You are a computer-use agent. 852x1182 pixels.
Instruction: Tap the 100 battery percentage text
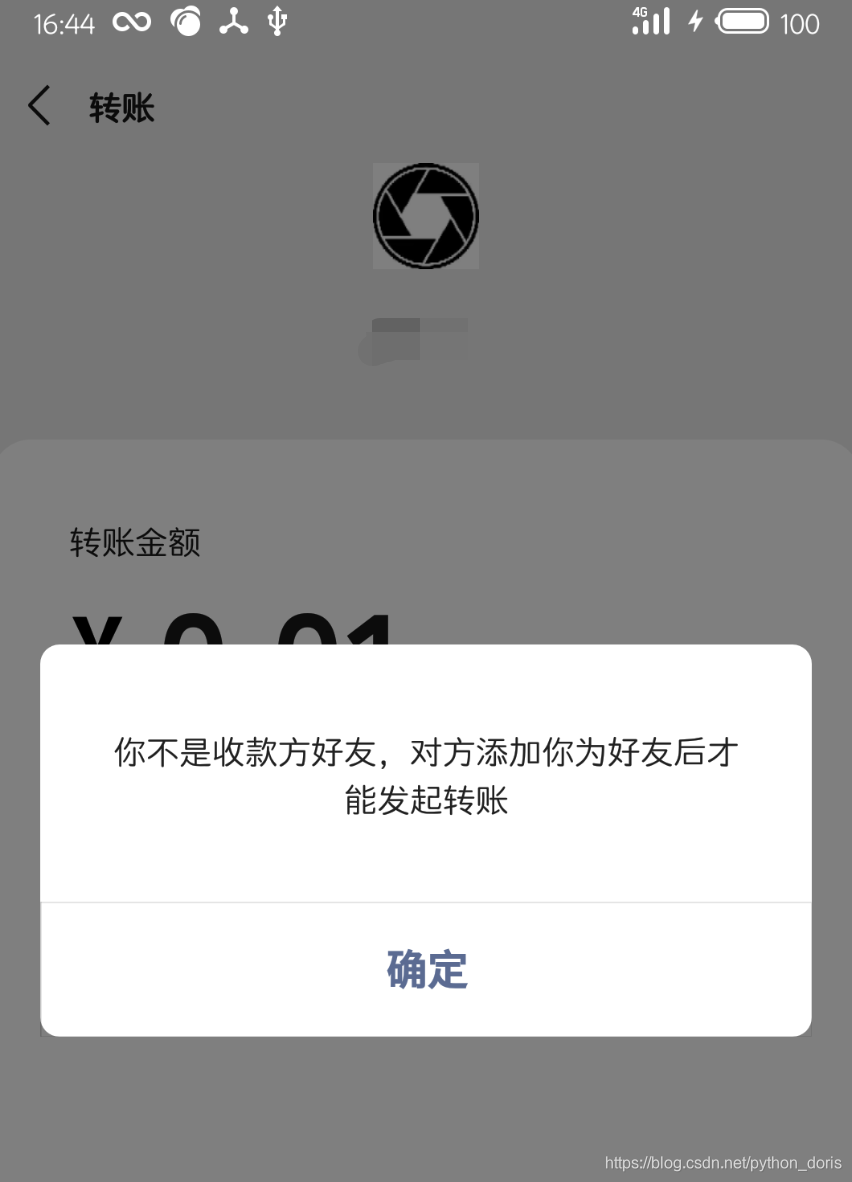tap(800, 22)
